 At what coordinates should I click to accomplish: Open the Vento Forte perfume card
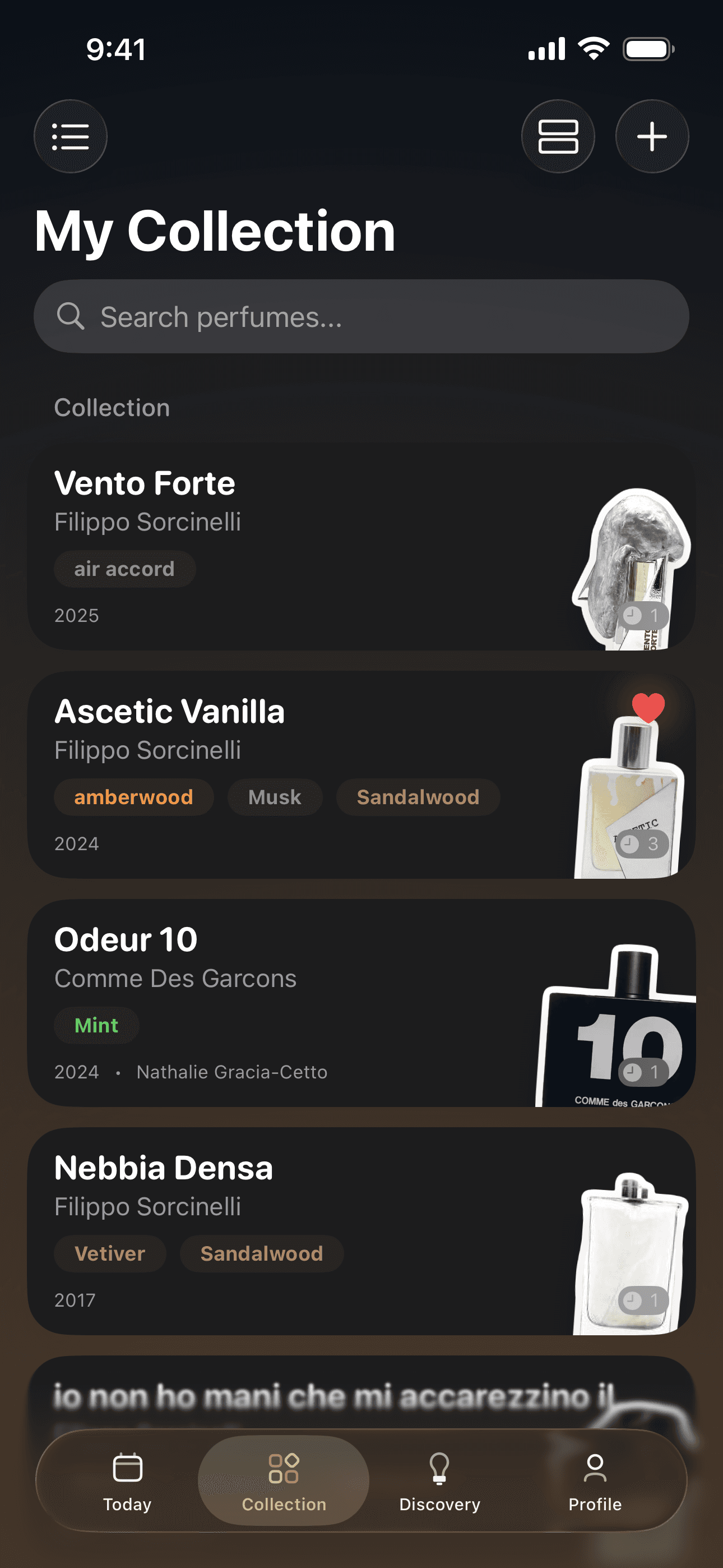[x=274, y=548]
